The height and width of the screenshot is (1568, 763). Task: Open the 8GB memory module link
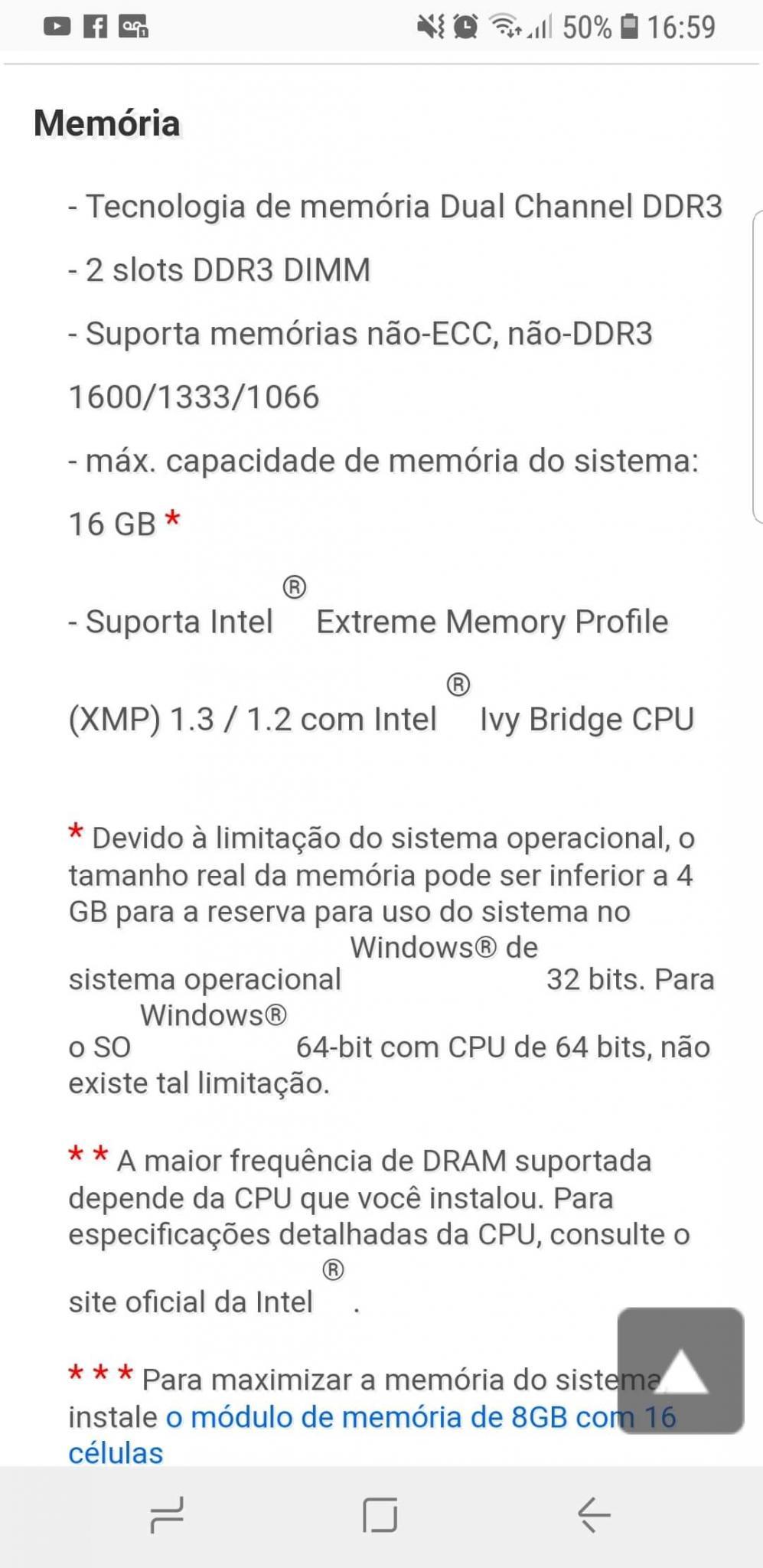[372, 1435]
